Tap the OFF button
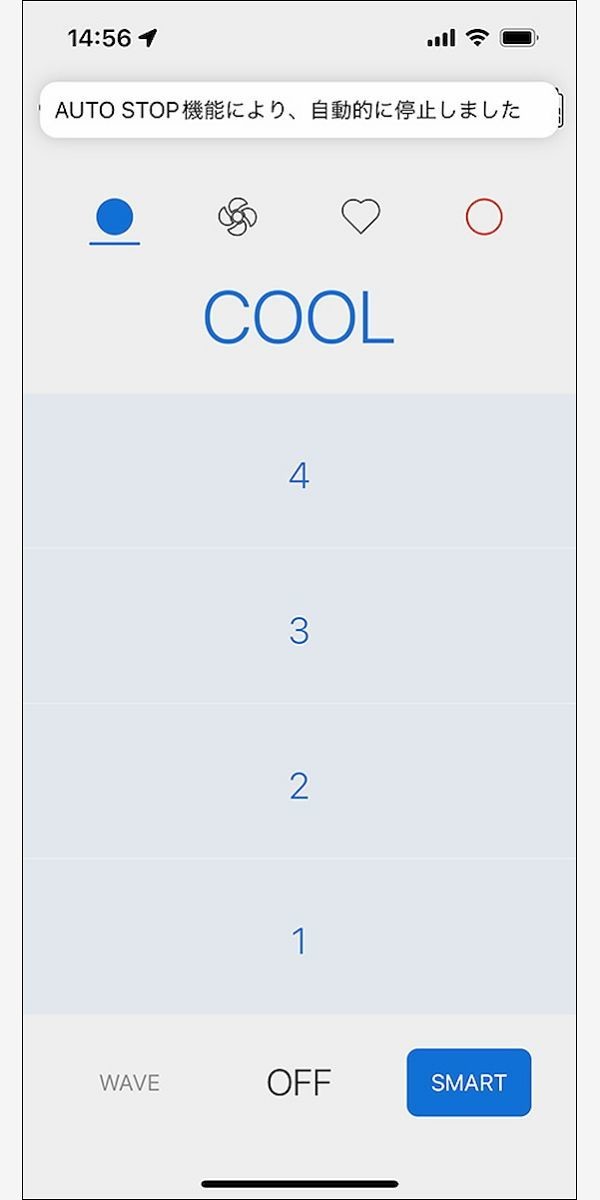Screen dimensions: 600x1200 (x=299, y=1082)
